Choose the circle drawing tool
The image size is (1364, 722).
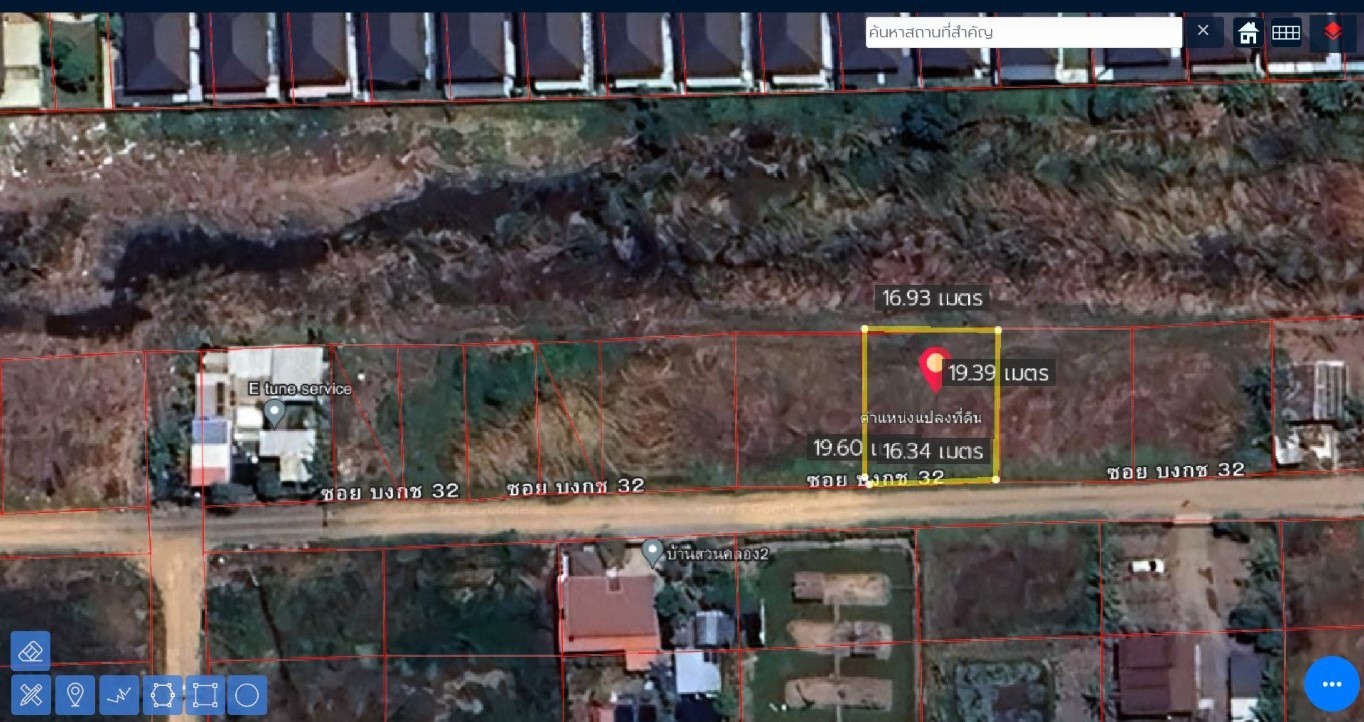[x=247, y=694]
